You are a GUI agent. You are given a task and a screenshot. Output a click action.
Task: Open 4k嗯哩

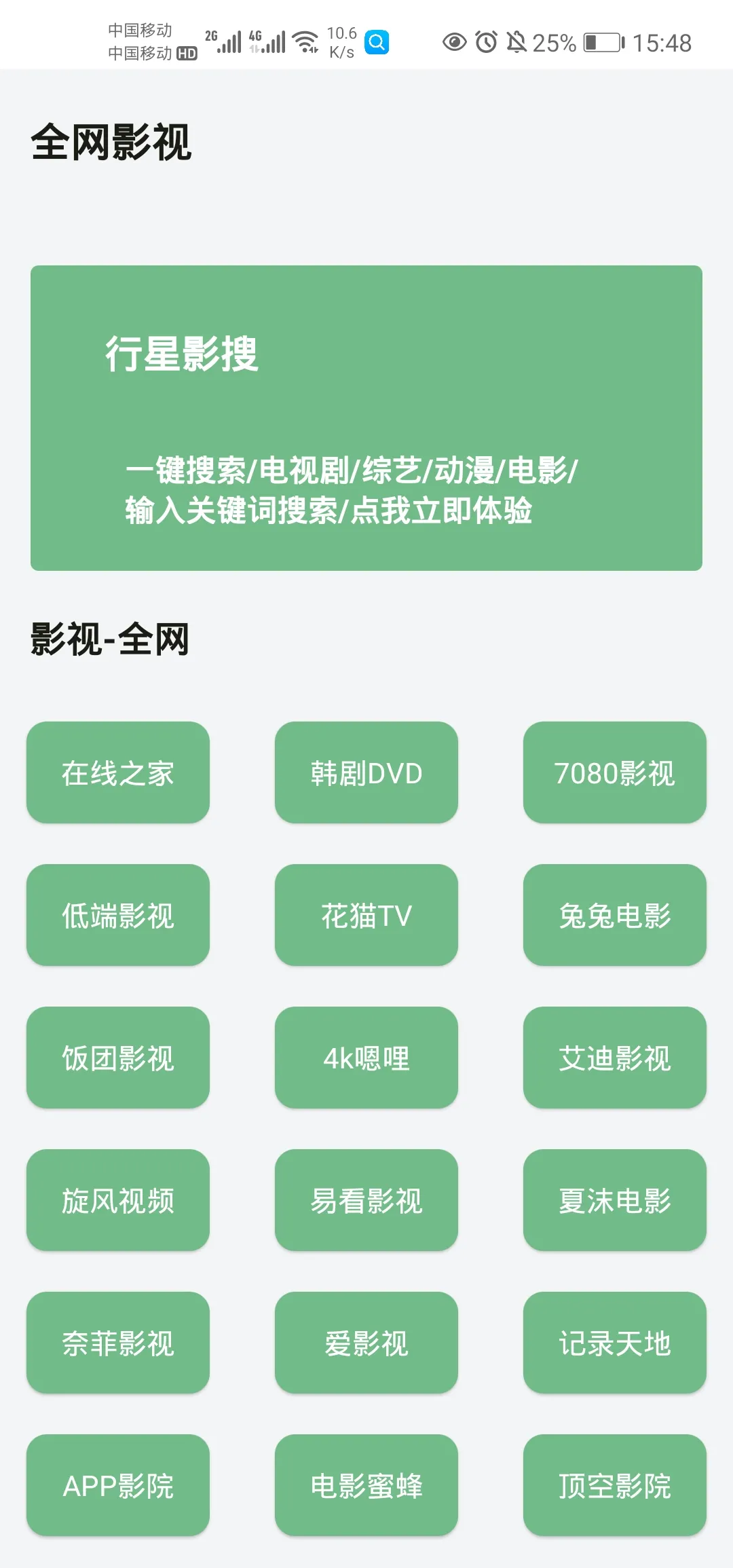[x=366, y=1058]
